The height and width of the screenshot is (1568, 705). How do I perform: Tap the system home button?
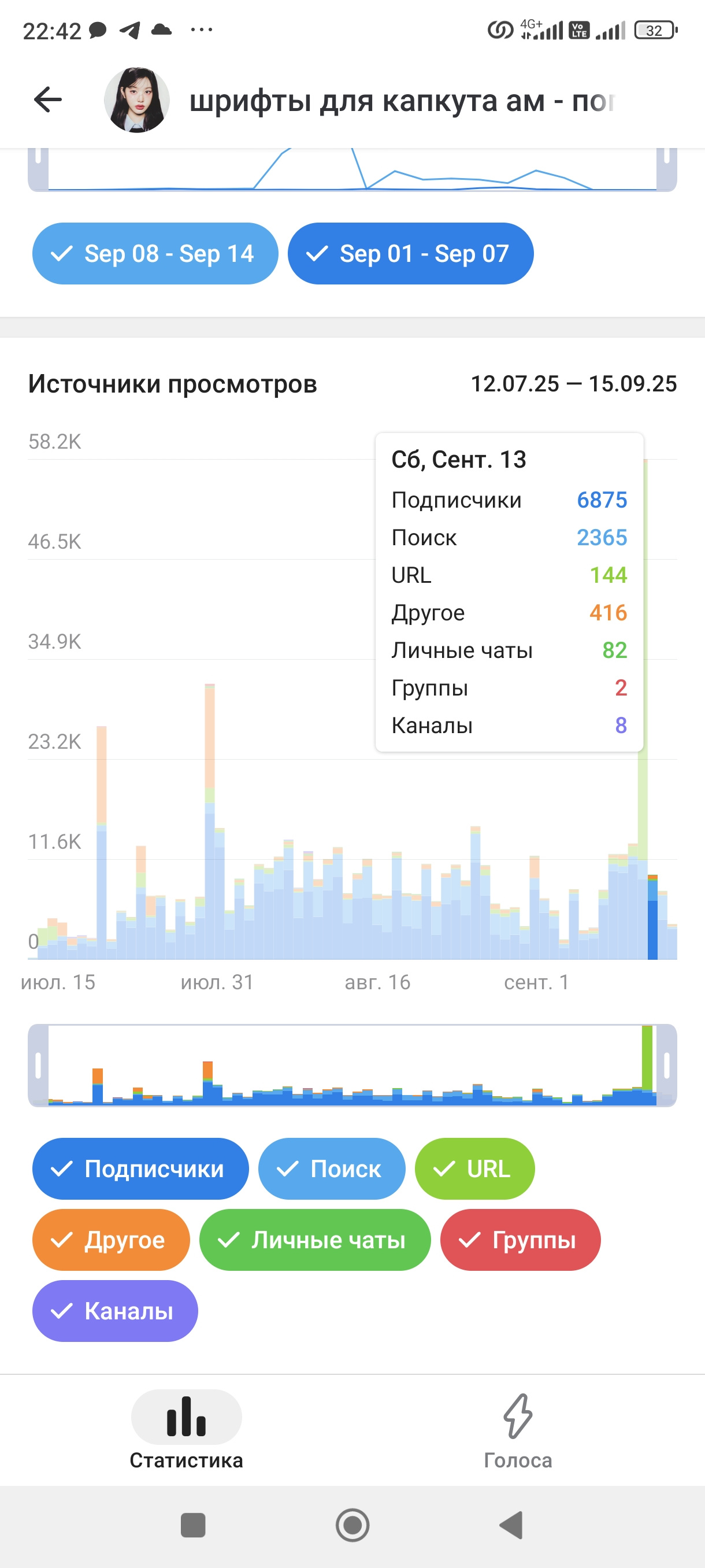352,1525
